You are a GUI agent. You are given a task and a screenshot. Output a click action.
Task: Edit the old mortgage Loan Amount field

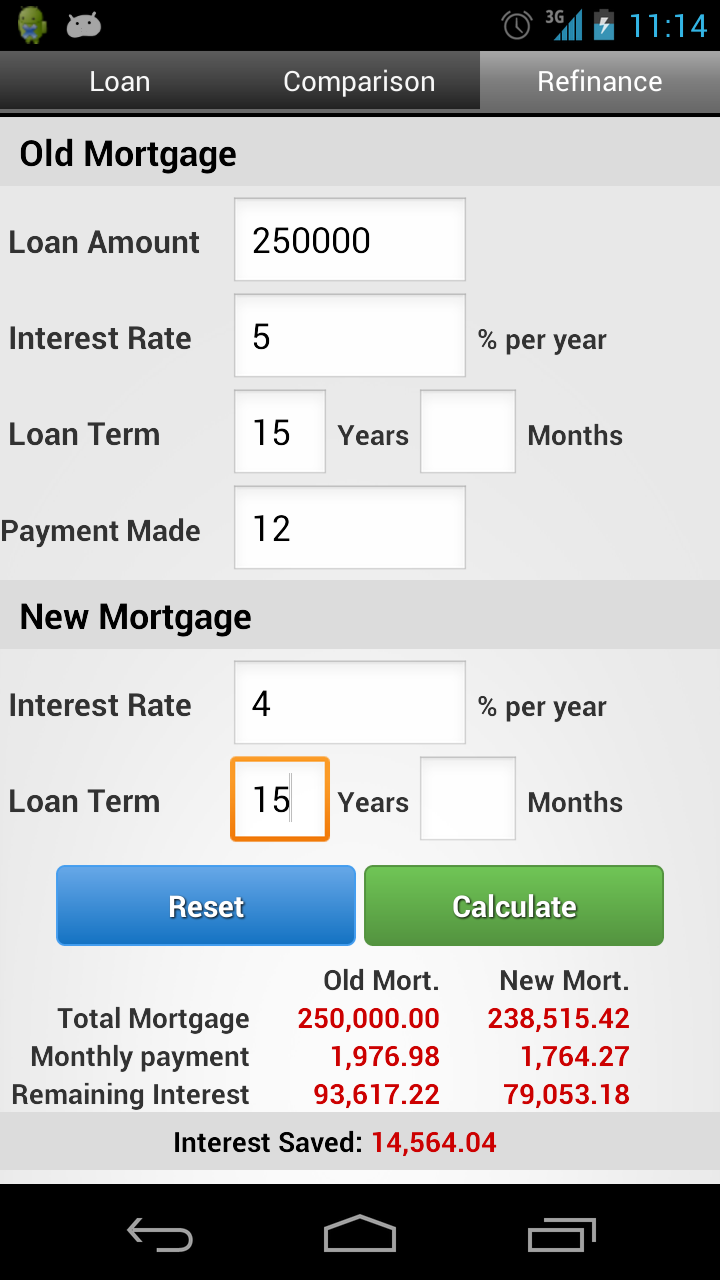pyautogui.click(x=350, y=240)
